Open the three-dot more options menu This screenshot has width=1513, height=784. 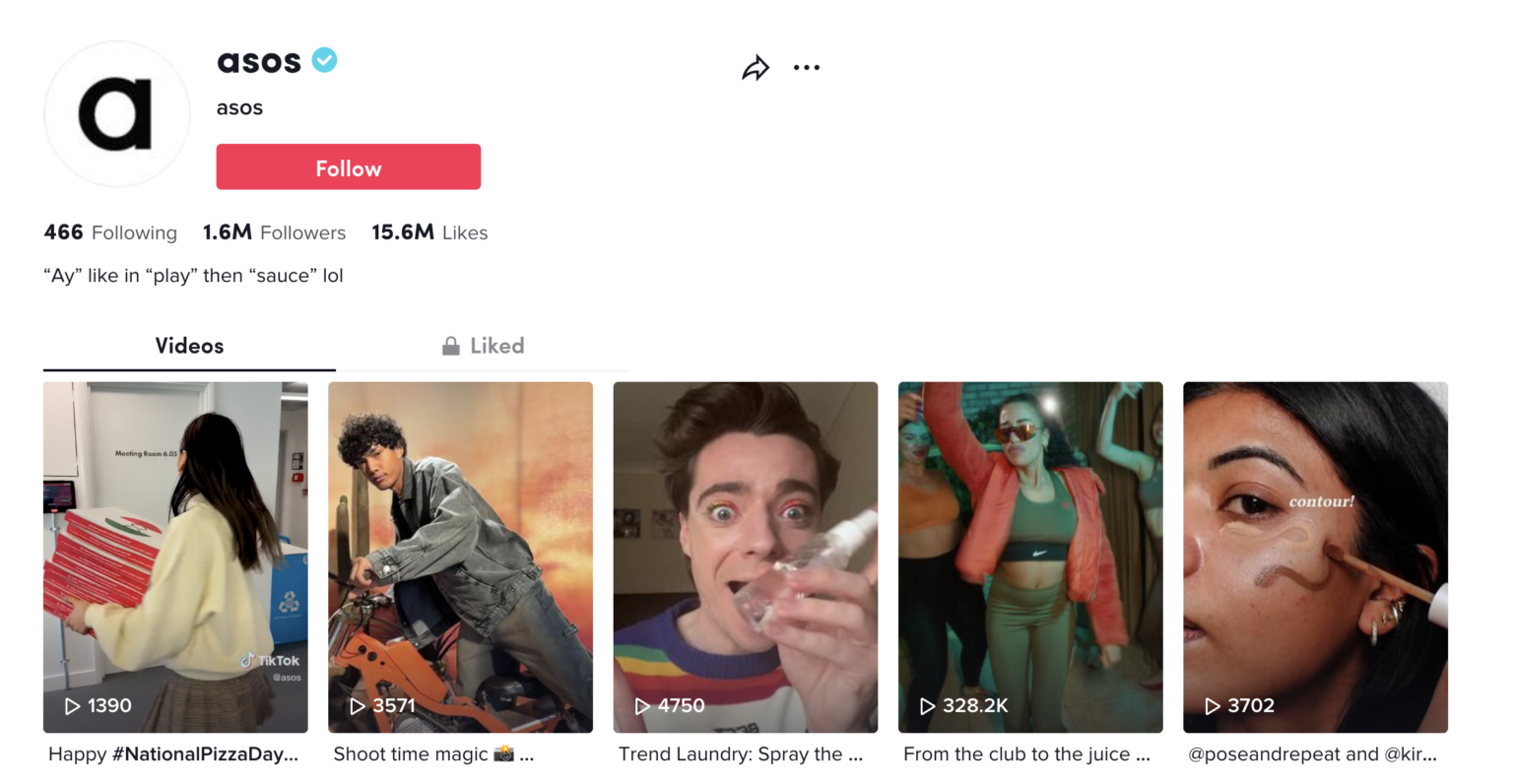click(x=806, y=68)
